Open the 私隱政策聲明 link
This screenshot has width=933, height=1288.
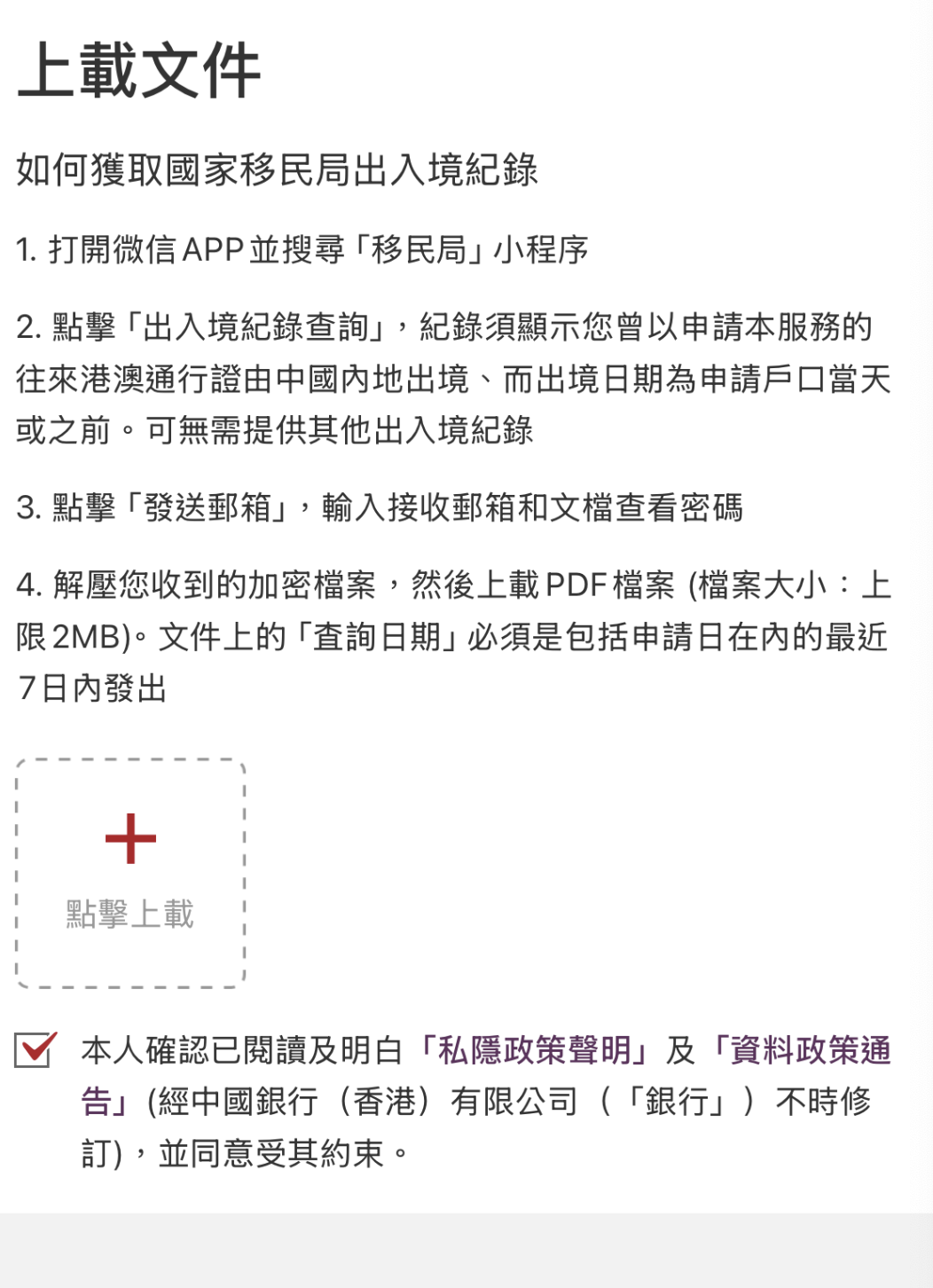(533, 1050)
